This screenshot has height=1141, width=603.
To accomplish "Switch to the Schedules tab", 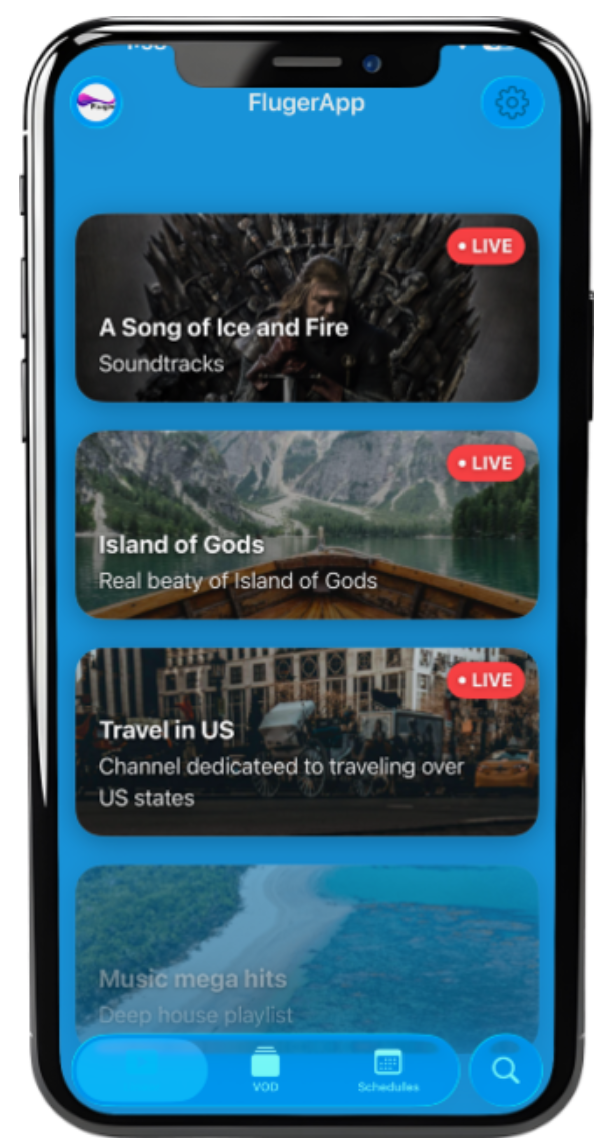I will click(388, 1069).
